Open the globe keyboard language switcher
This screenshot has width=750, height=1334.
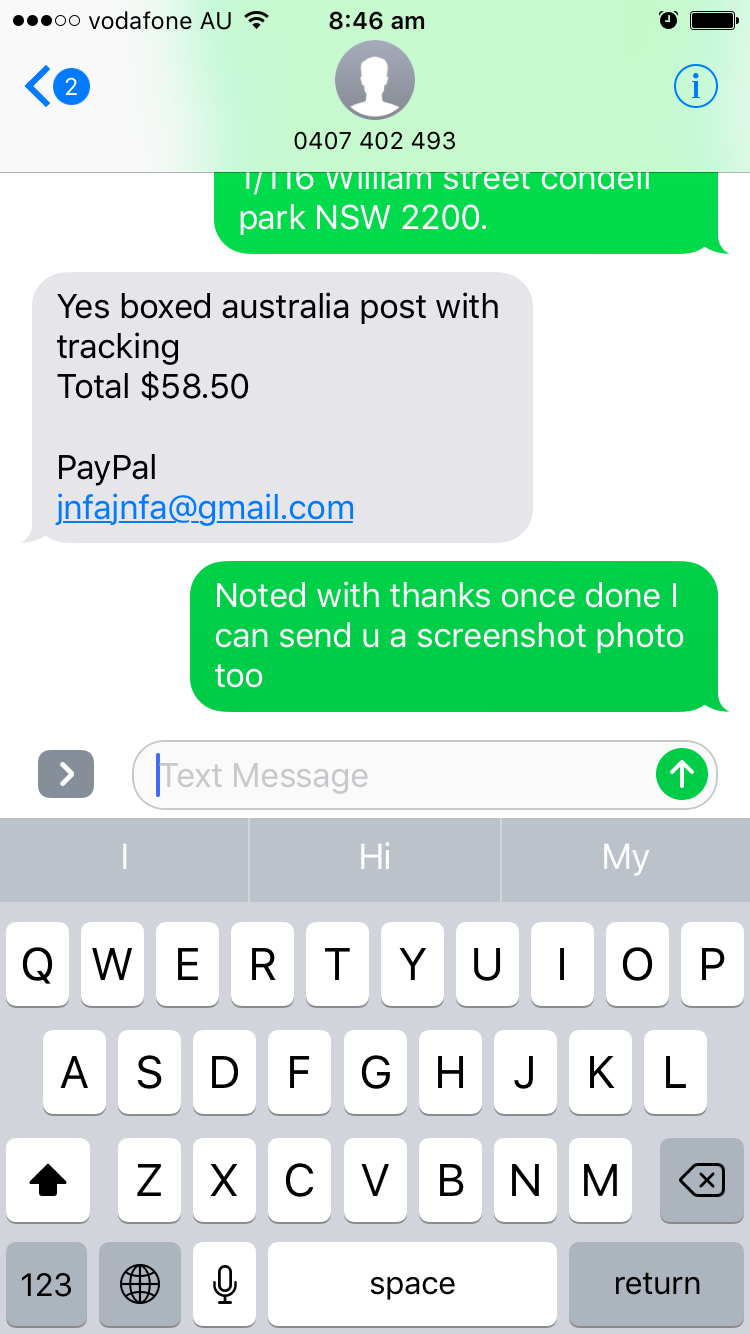(x=140, y=1284)
